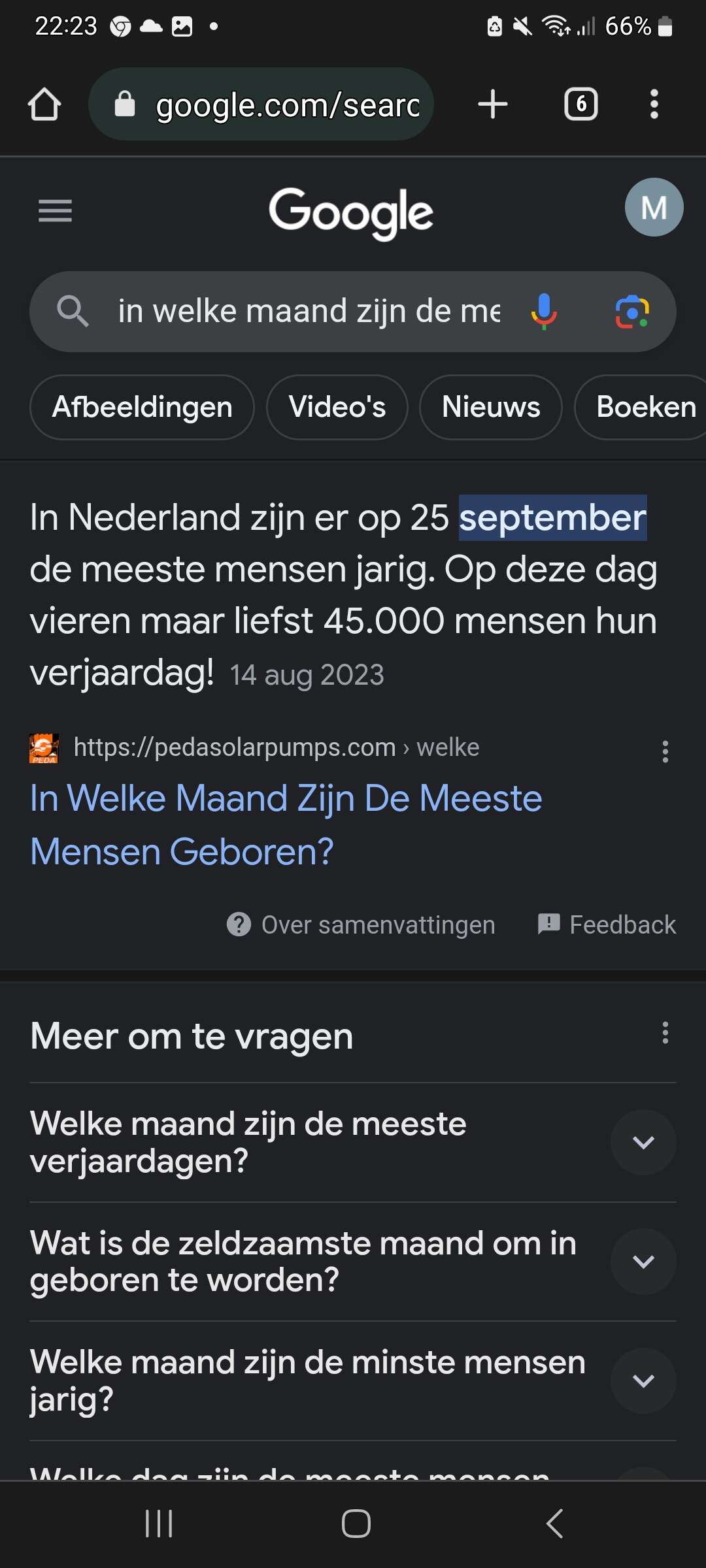Expand "Welke maand zijn de meeste verjaardagen?"
706x1568 pixels.
pyautogui.click(x=643, y=1142)
